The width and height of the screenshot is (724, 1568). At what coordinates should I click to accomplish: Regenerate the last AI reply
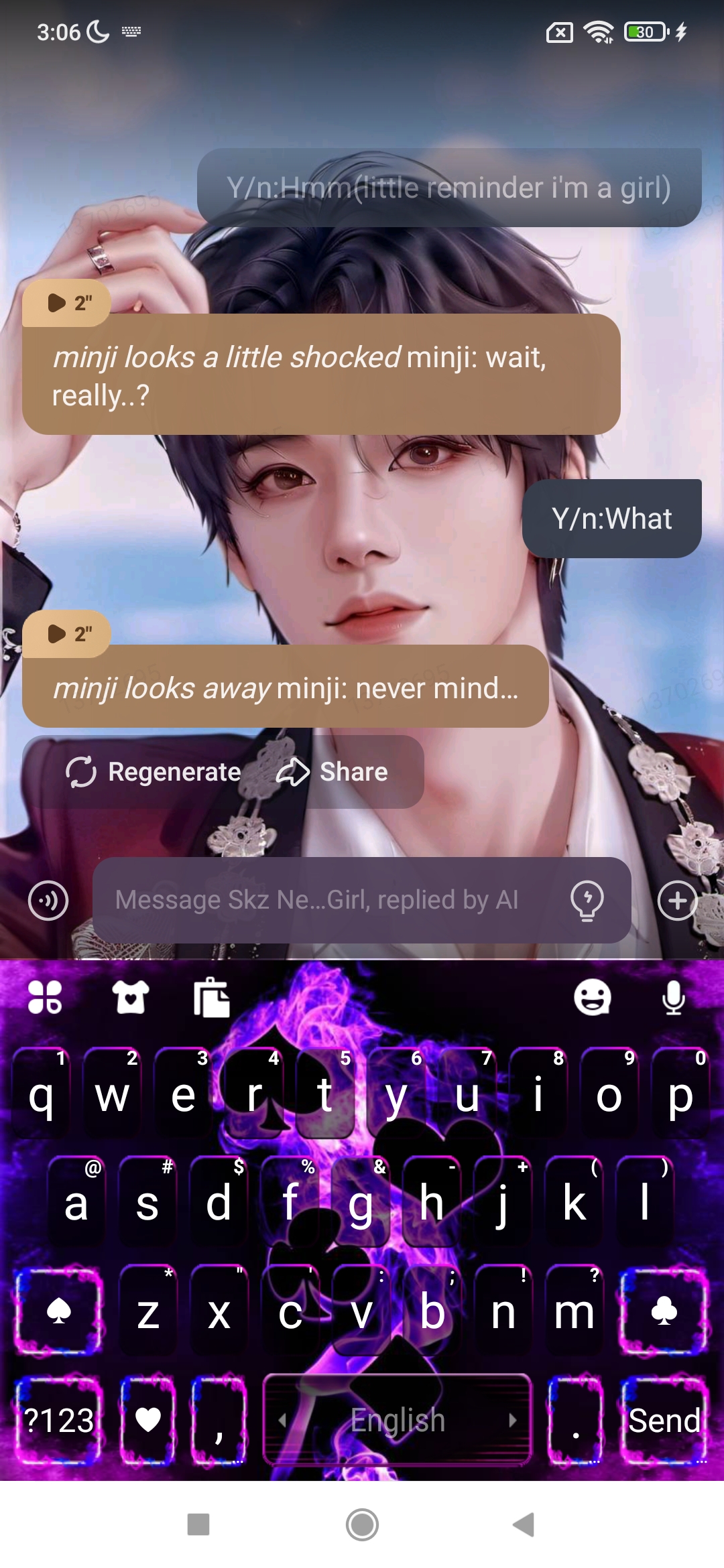[154, 772]
